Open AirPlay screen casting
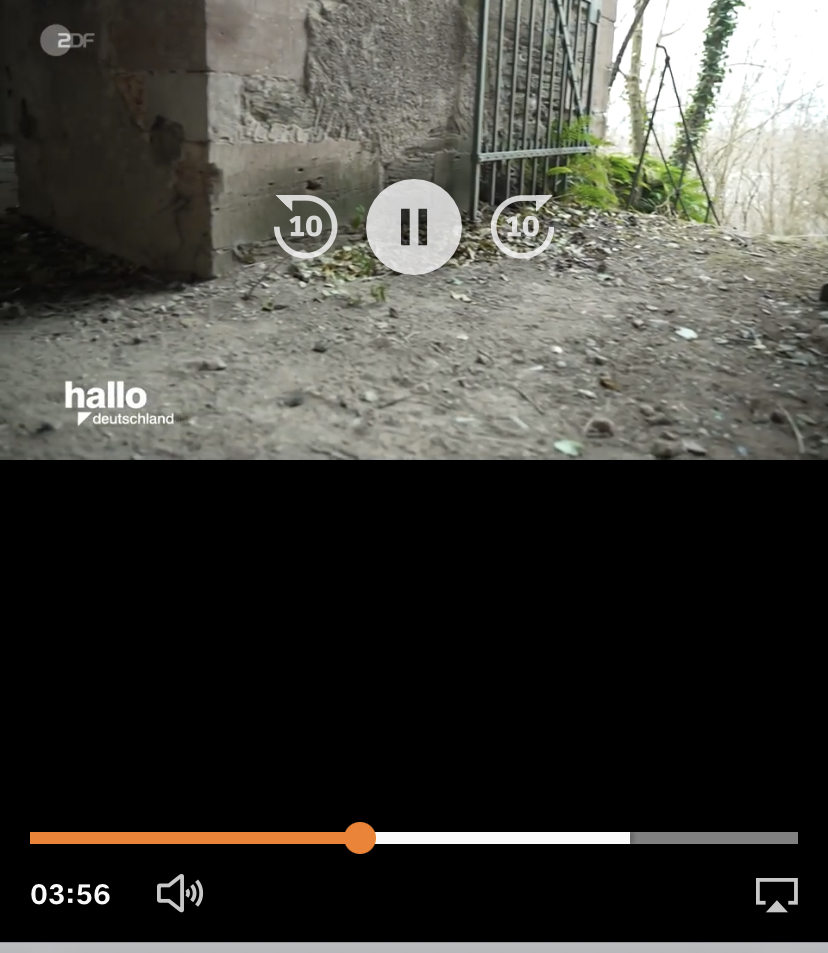The height and width of the screenshot is (953, 828). coord(776,894)
